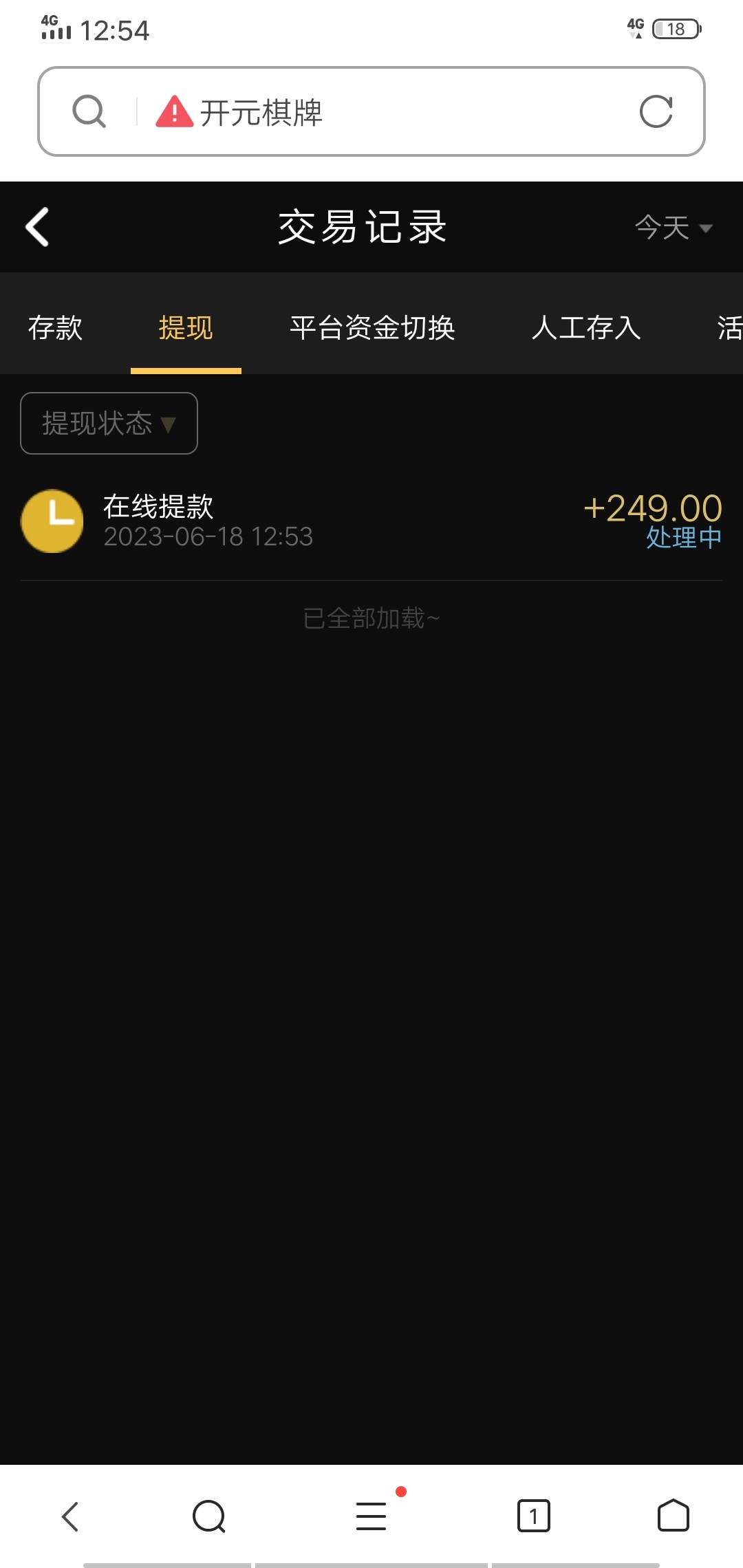The height and width of the screenshot is (1568, 743).
Task: Open the browser menu in bottom bar
Action: coord(371,1516)
